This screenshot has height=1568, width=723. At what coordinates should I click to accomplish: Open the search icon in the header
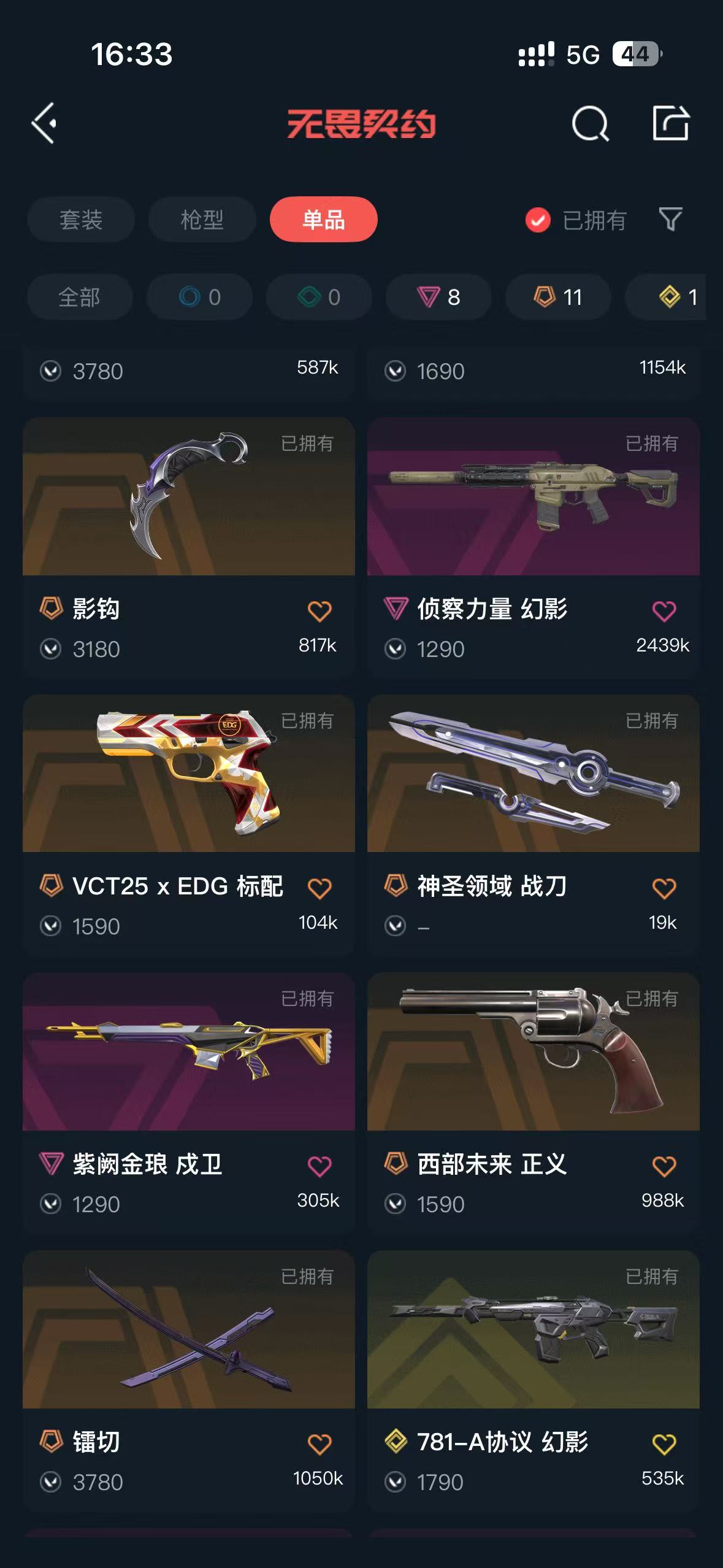point(590,124)
